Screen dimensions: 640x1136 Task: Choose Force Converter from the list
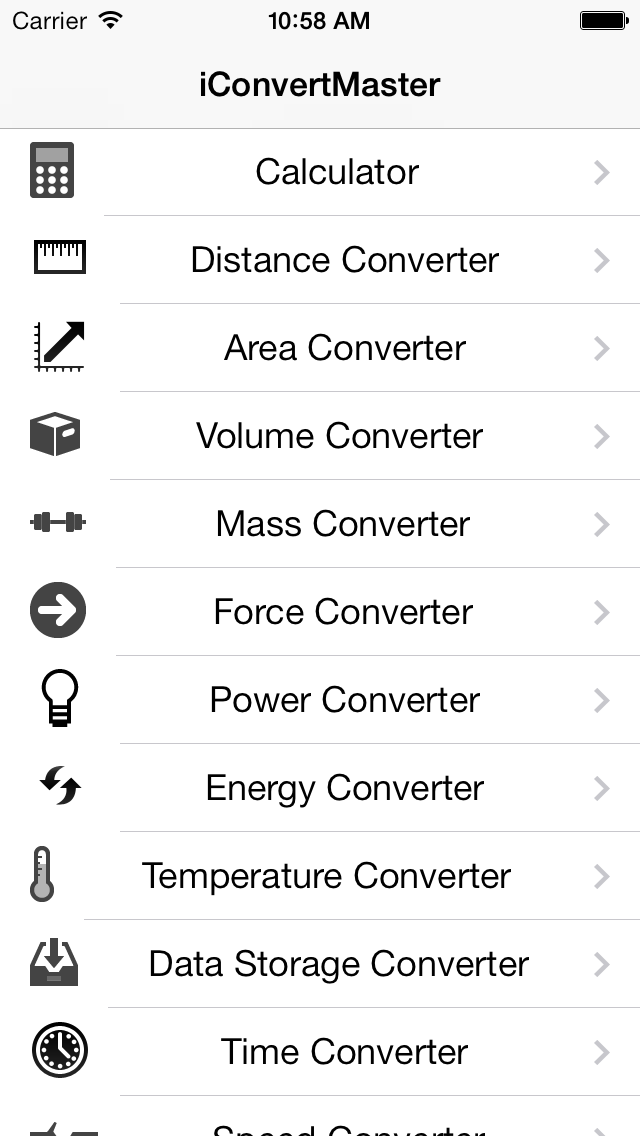point(320,611)
